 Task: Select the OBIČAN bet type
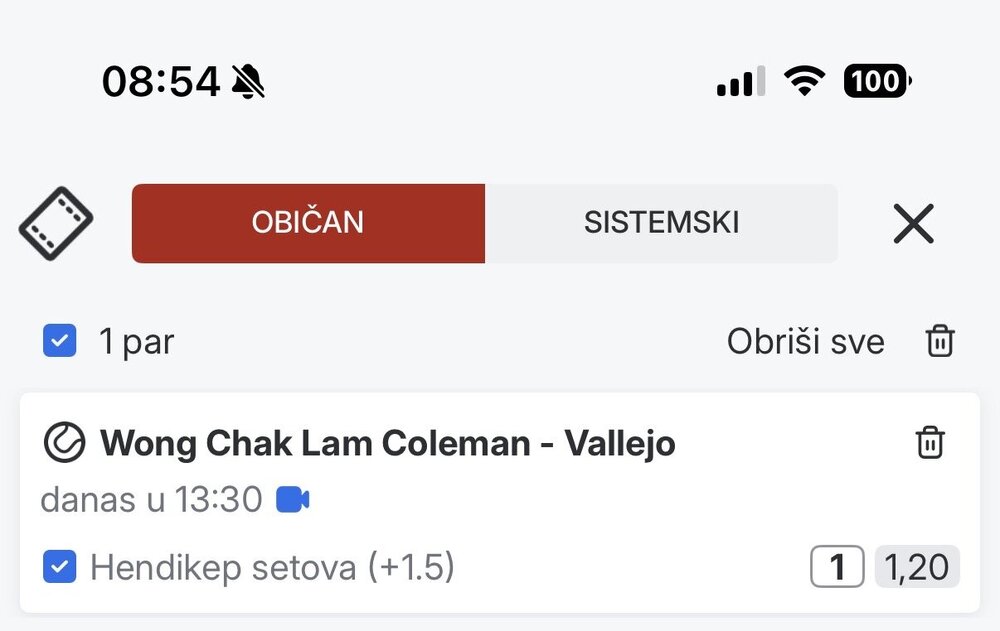(x=309, y=223)
